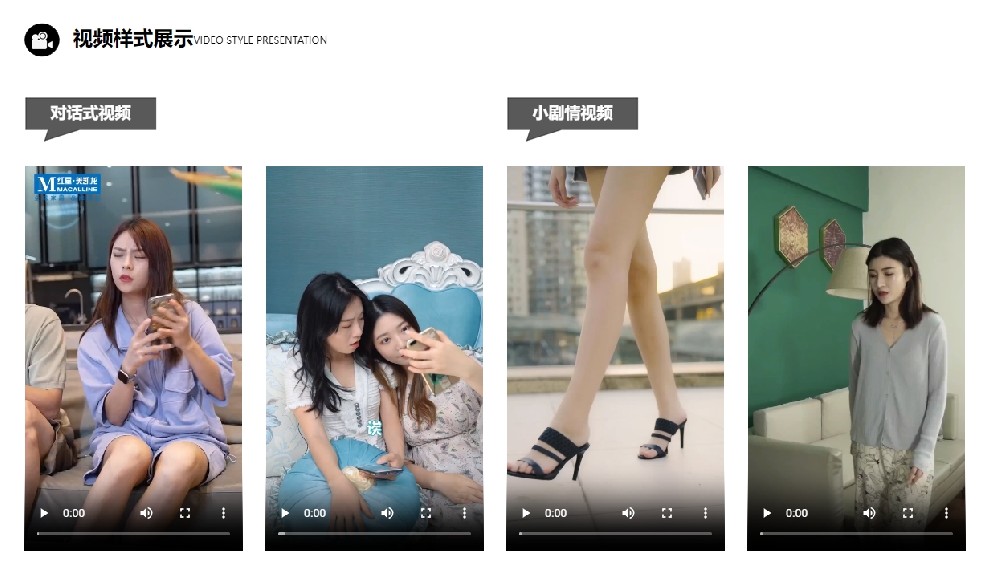Enter fullscreen on the gray cardigan woman video
The image size is (1000, 568).
[908, 513]
